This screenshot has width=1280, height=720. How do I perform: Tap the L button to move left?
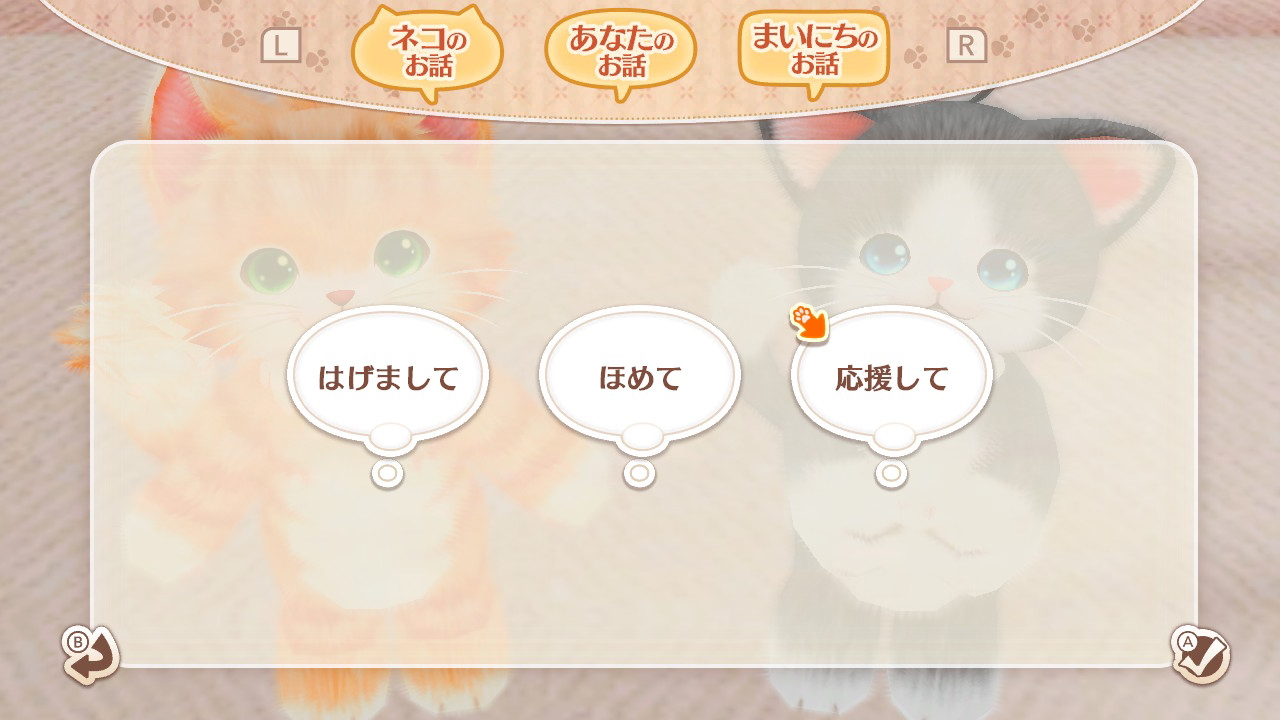click(x=281, y=45)
